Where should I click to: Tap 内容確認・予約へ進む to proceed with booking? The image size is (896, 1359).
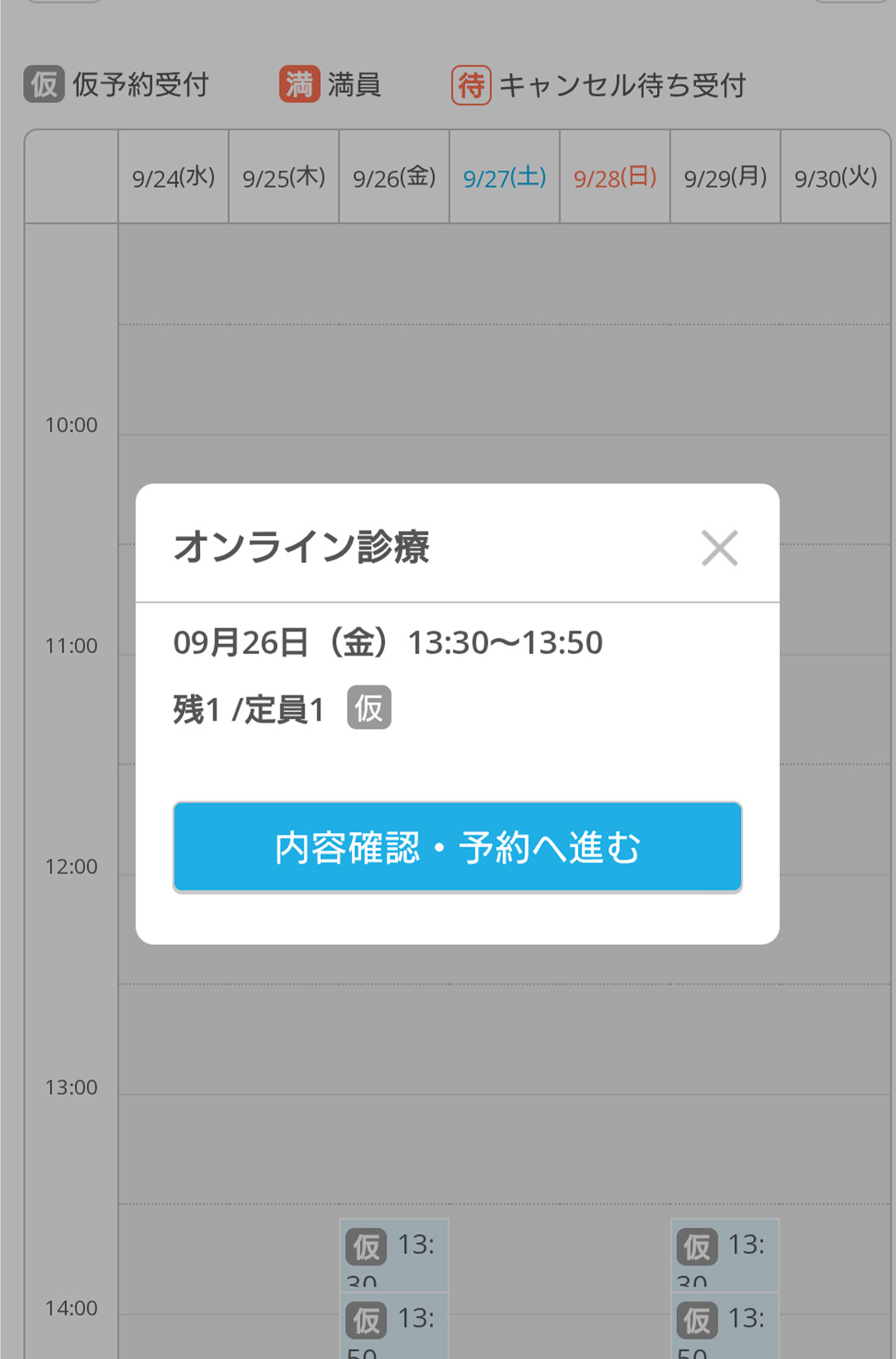click(x=457, y=847)
